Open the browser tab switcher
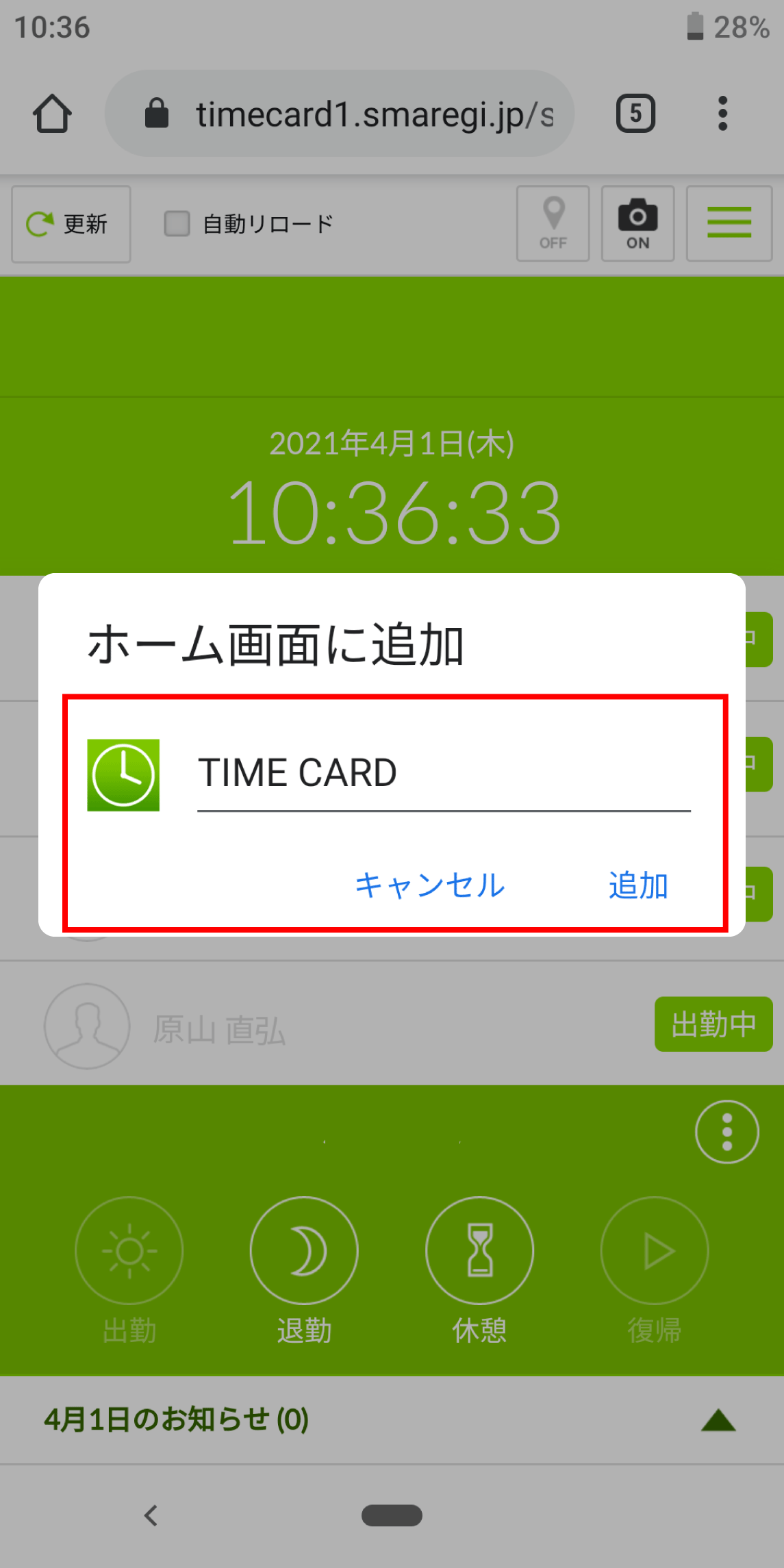This screenshot has width=784, height=1568. tap(635, 114)
